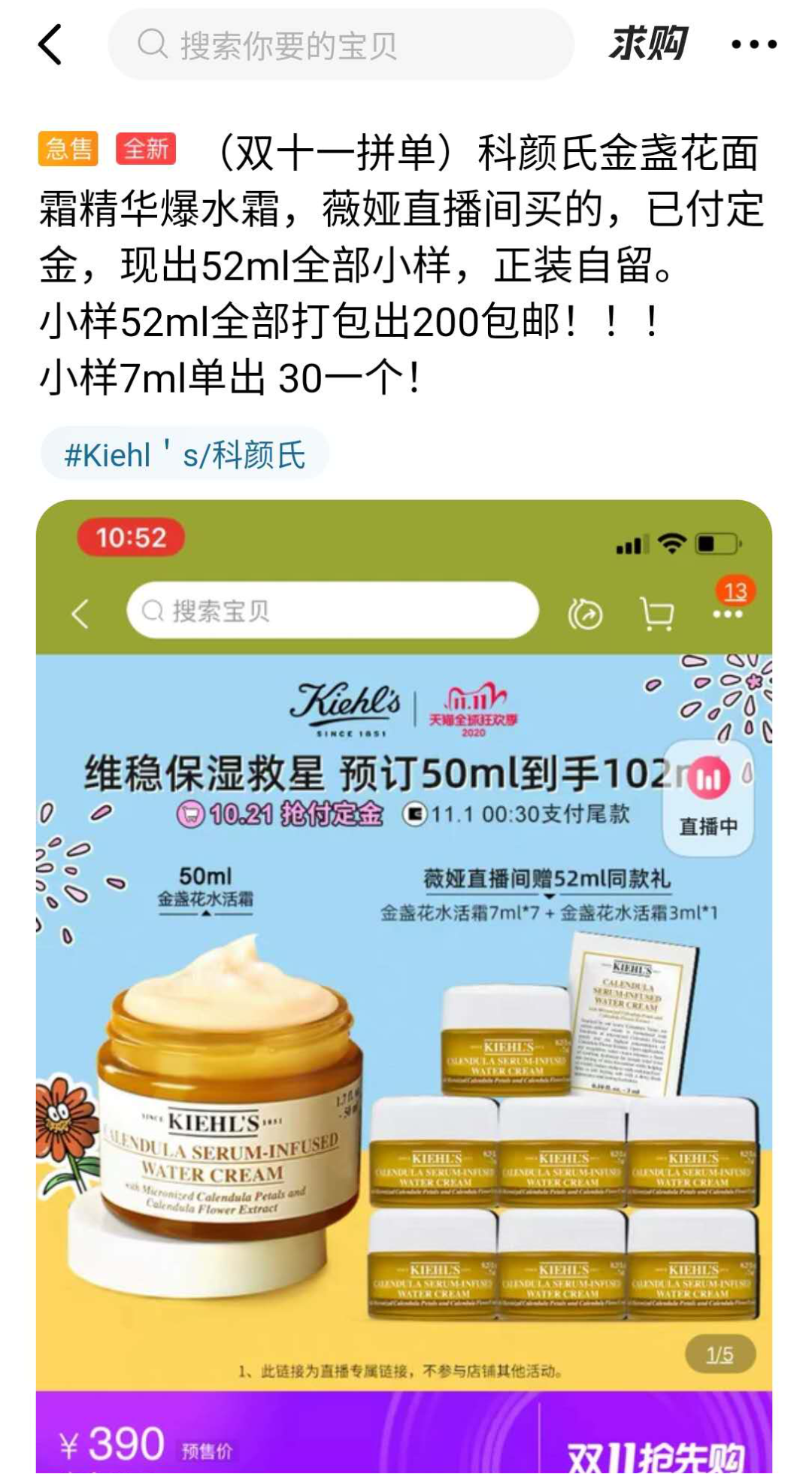
Task: Go back to the previous page
Action: [x=50, y=44]
